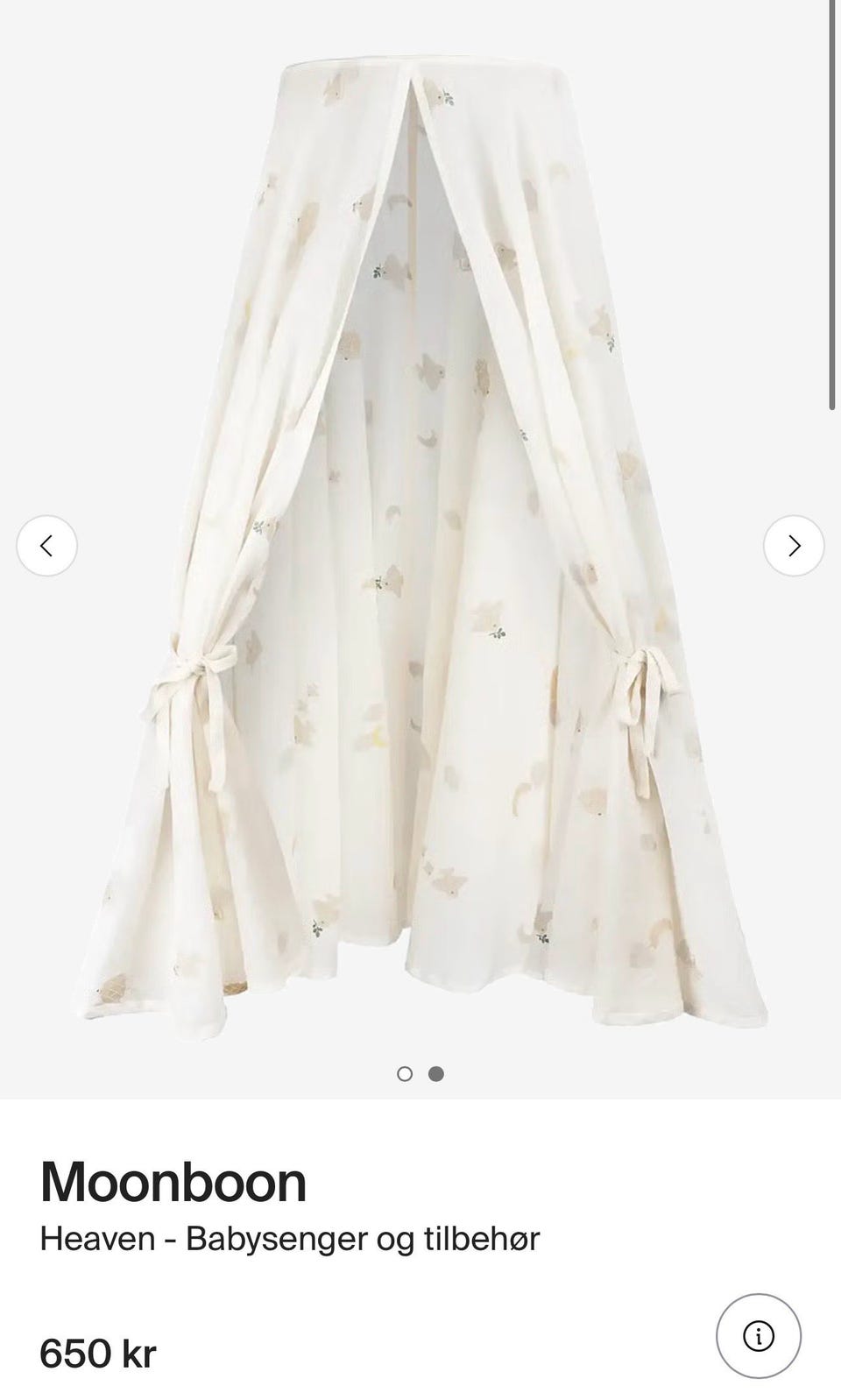The image size is (841, 1400).
Task: Show the next product image
Action: (x=794, y=546)
